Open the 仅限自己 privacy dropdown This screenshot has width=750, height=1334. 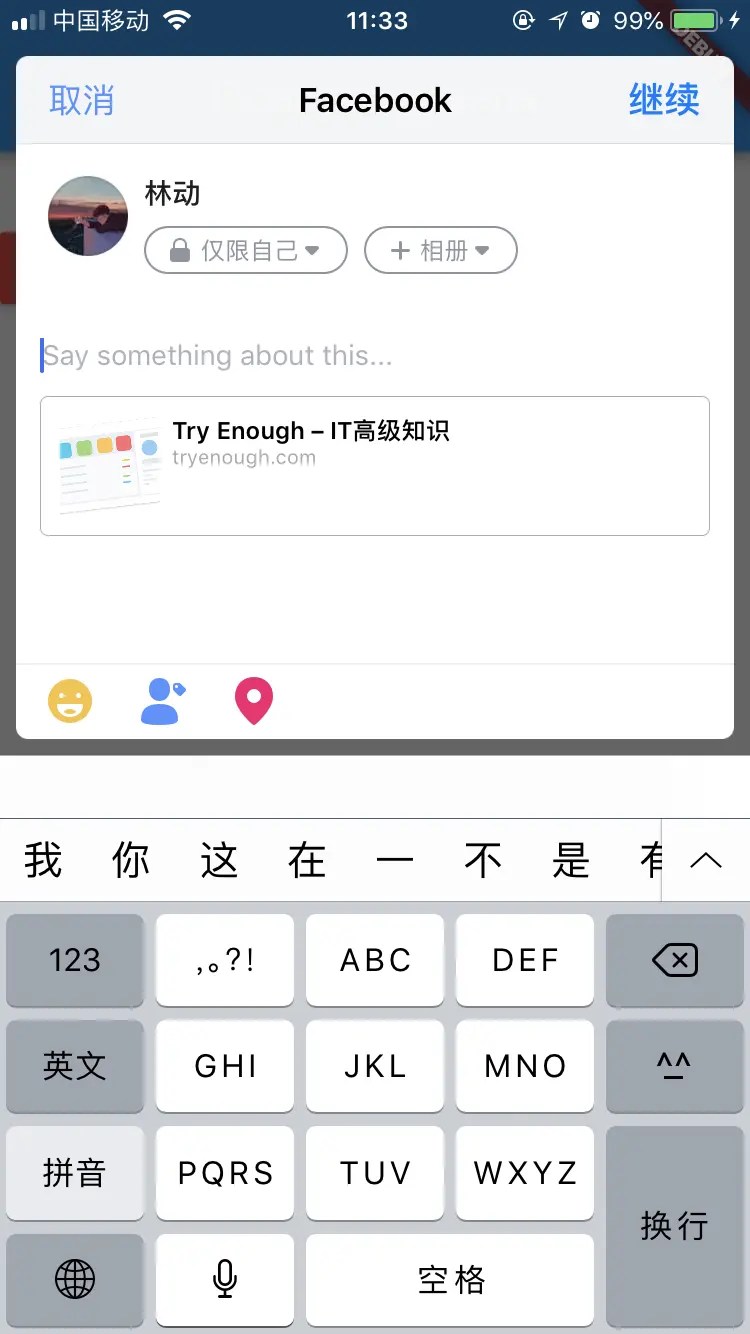(246, 250)
